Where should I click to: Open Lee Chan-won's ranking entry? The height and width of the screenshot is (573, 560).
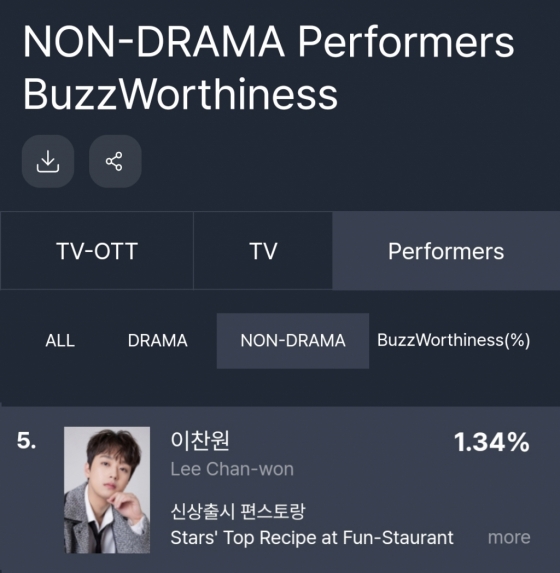(x=280, y=490)
